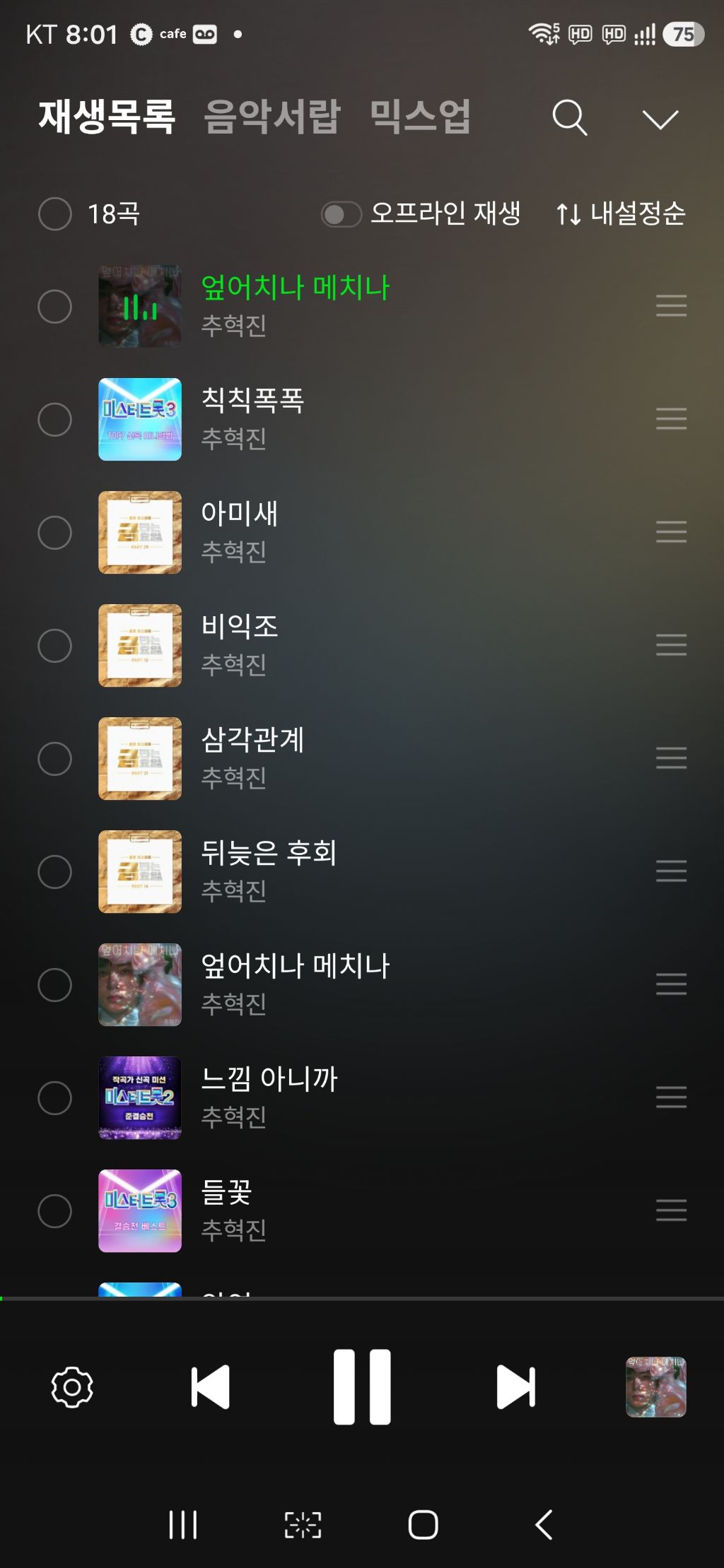
Task: Open the search magnifier icon
Action: point(569,117)
